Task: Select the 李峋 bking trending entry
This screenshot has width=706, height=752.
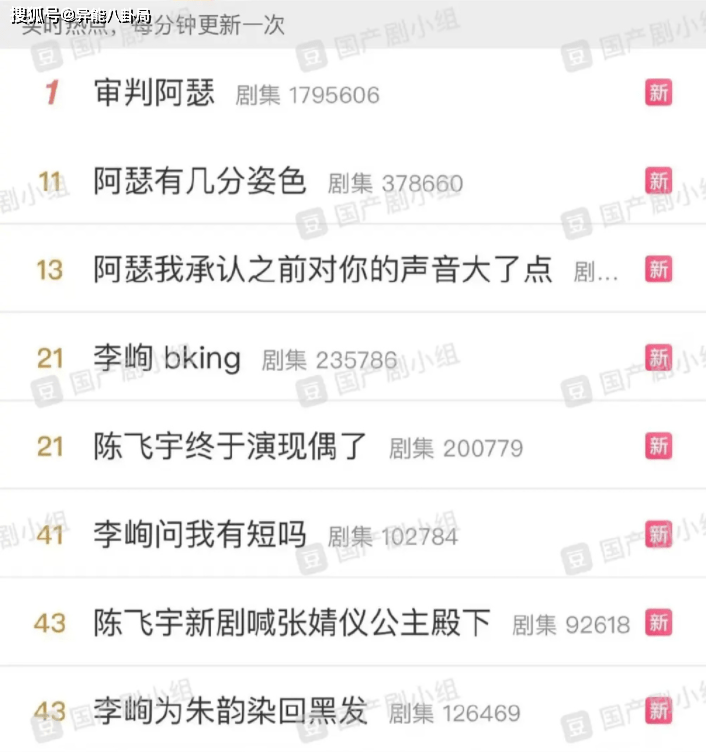Action: [x=167, y=358]
